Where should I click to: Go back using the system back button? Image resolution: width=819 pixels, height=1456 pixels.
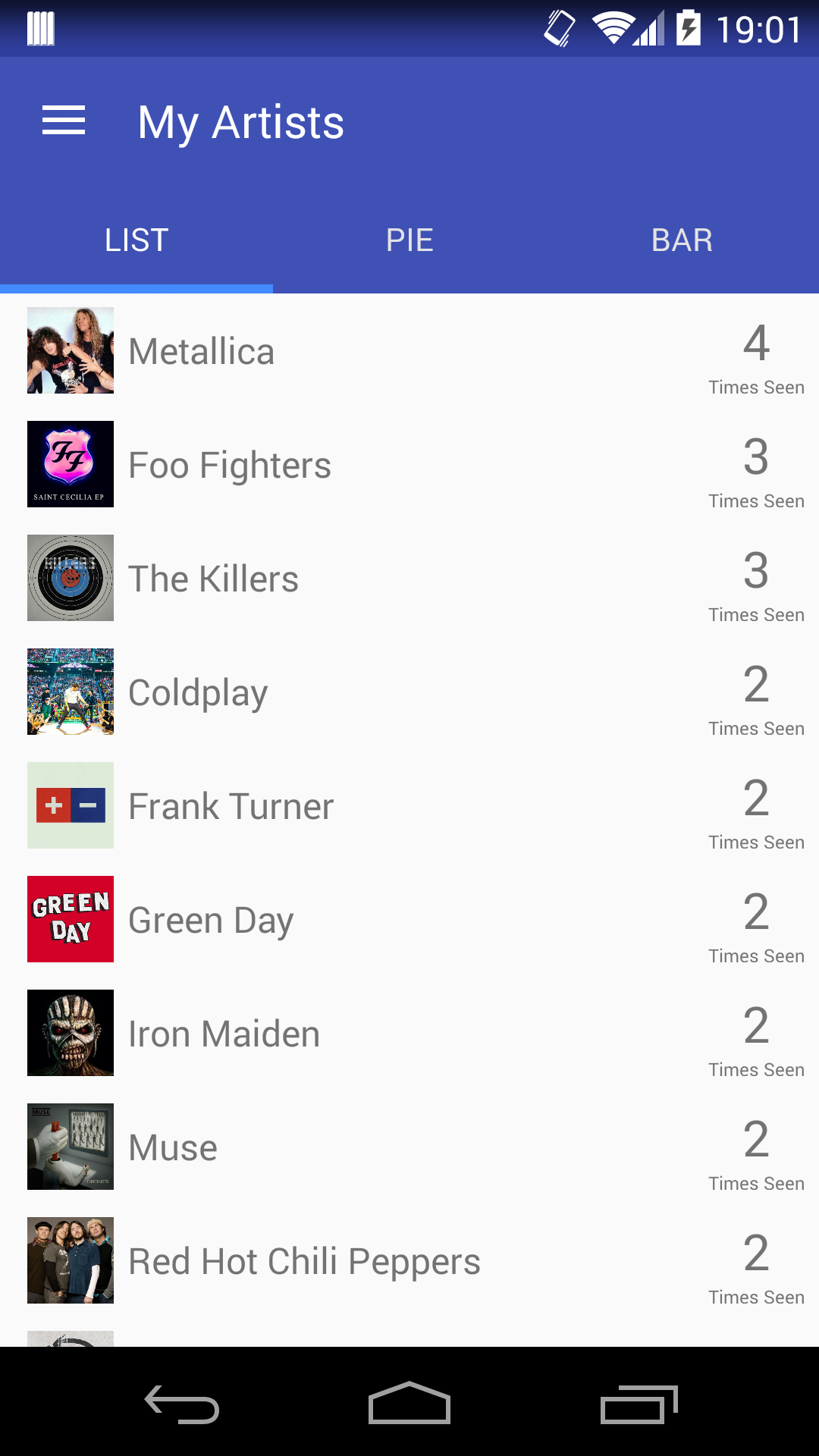(182, 1404)
